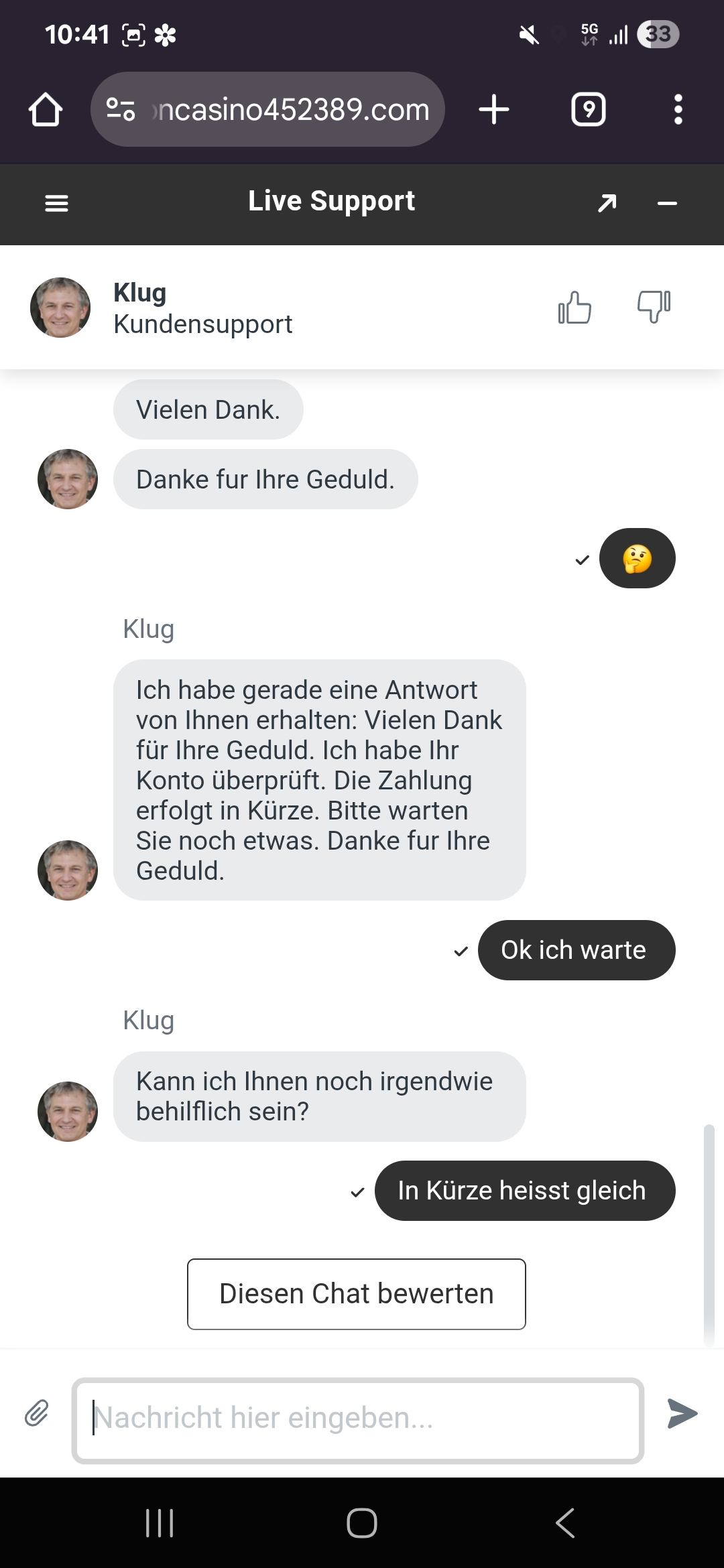Attach a file with the paperclip
The image size is (724, 1568).
[x=37, y=1413]
